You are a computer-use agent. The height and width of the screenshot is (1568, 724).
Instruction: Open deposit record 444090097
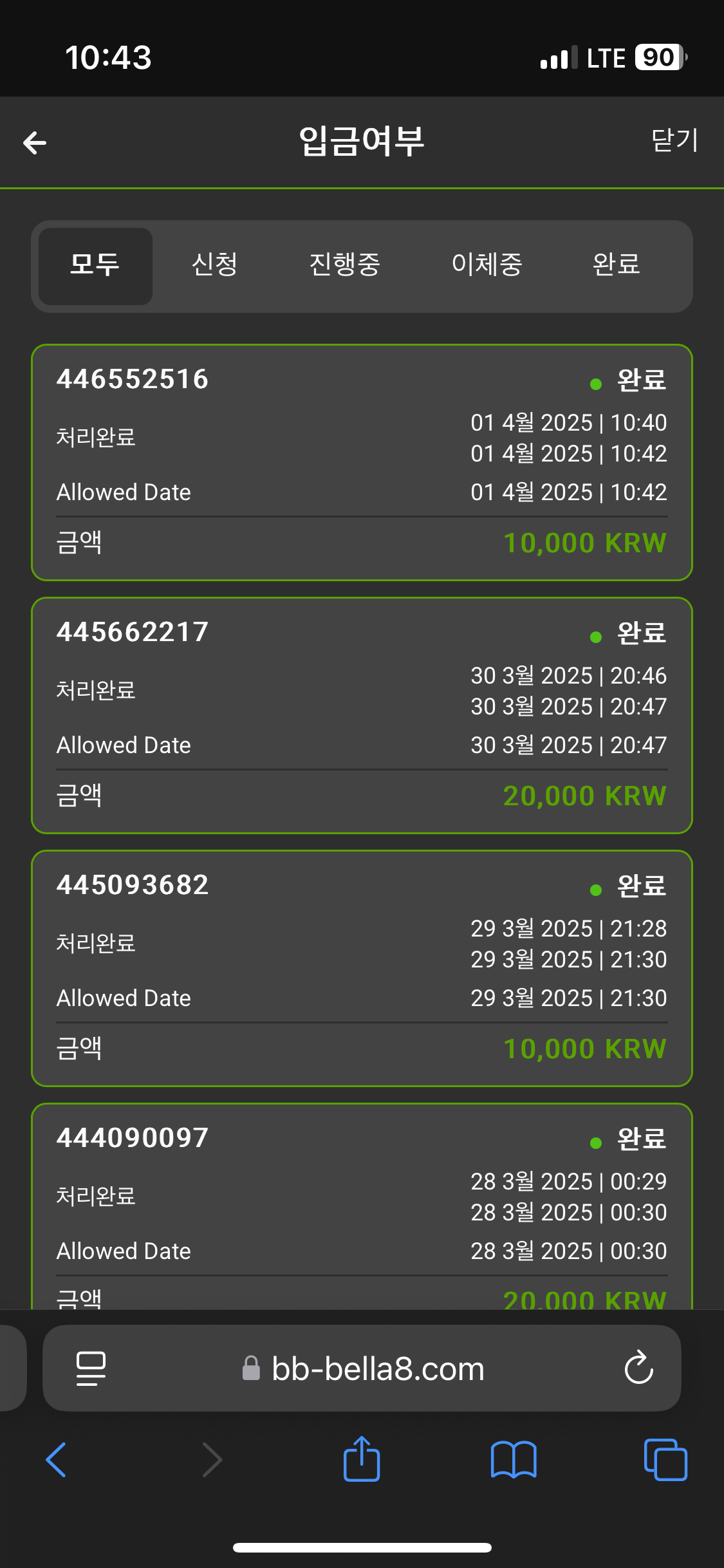pyautogui.click(x=362, y=1206)
